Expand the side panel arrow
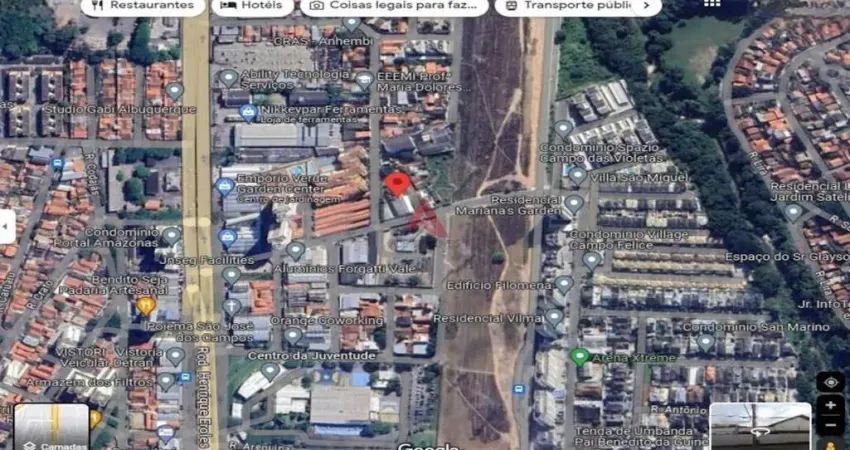The width and height of the screenshot is (850, 450). pyautogui.click(x=6, y=226)
